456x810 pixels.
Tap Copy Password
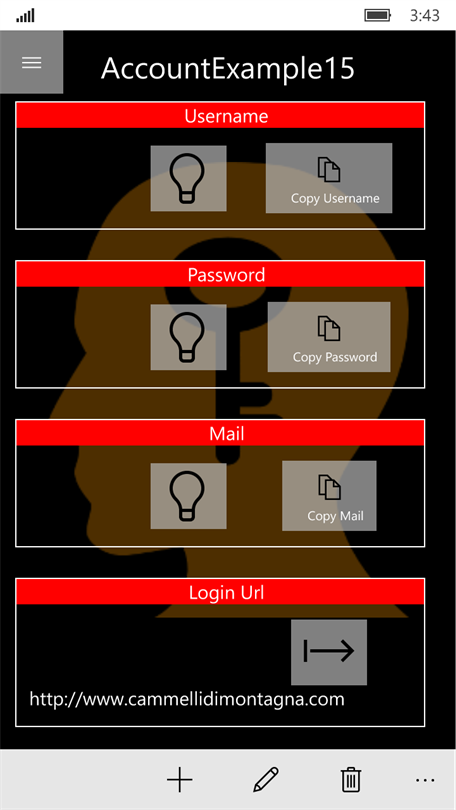point(329,337)
